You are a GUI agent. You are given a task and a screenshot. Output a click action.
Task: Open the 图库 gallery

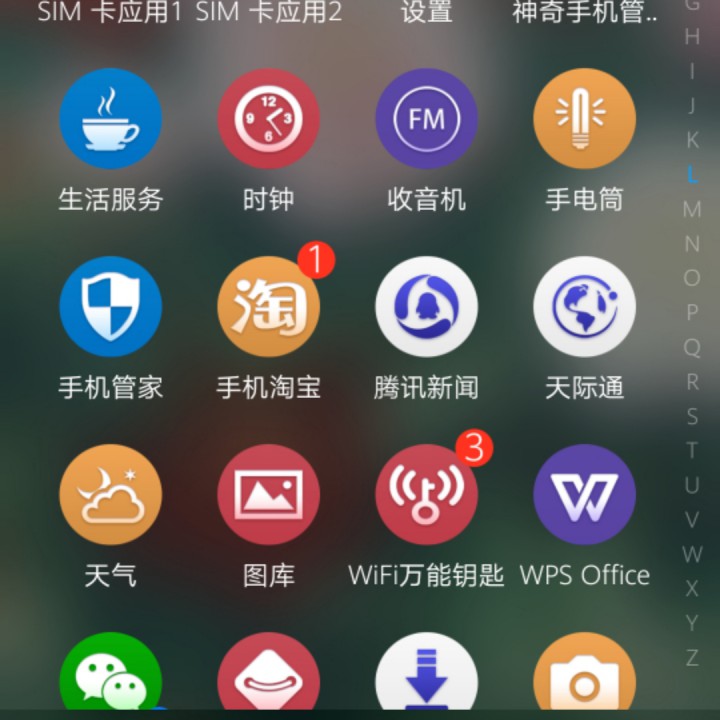(x=269, y=495)
